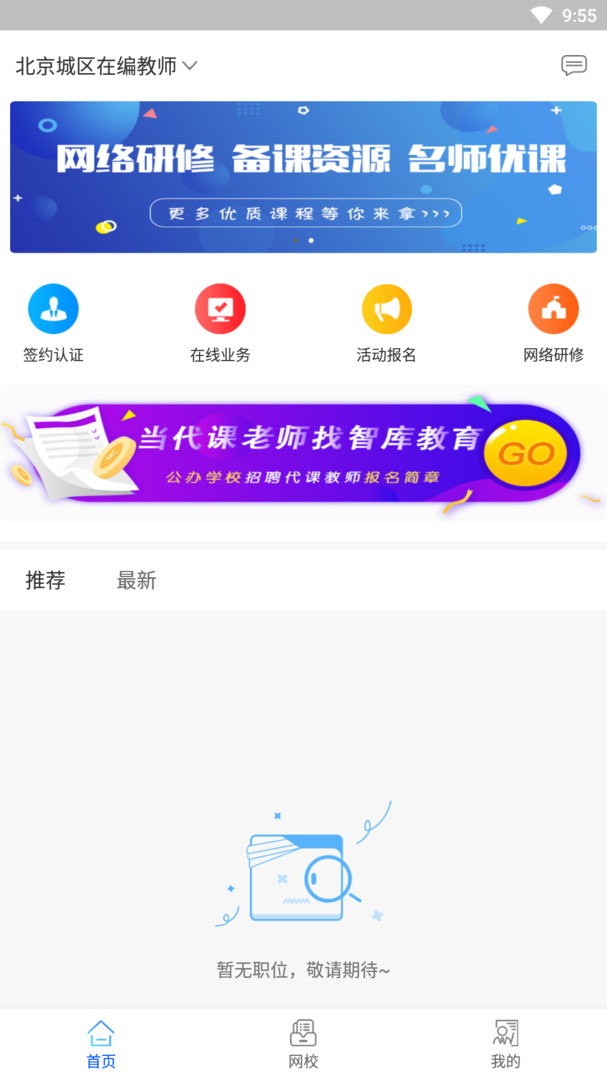Open 签约认证

pyautogui.click(x=53, y=324)
